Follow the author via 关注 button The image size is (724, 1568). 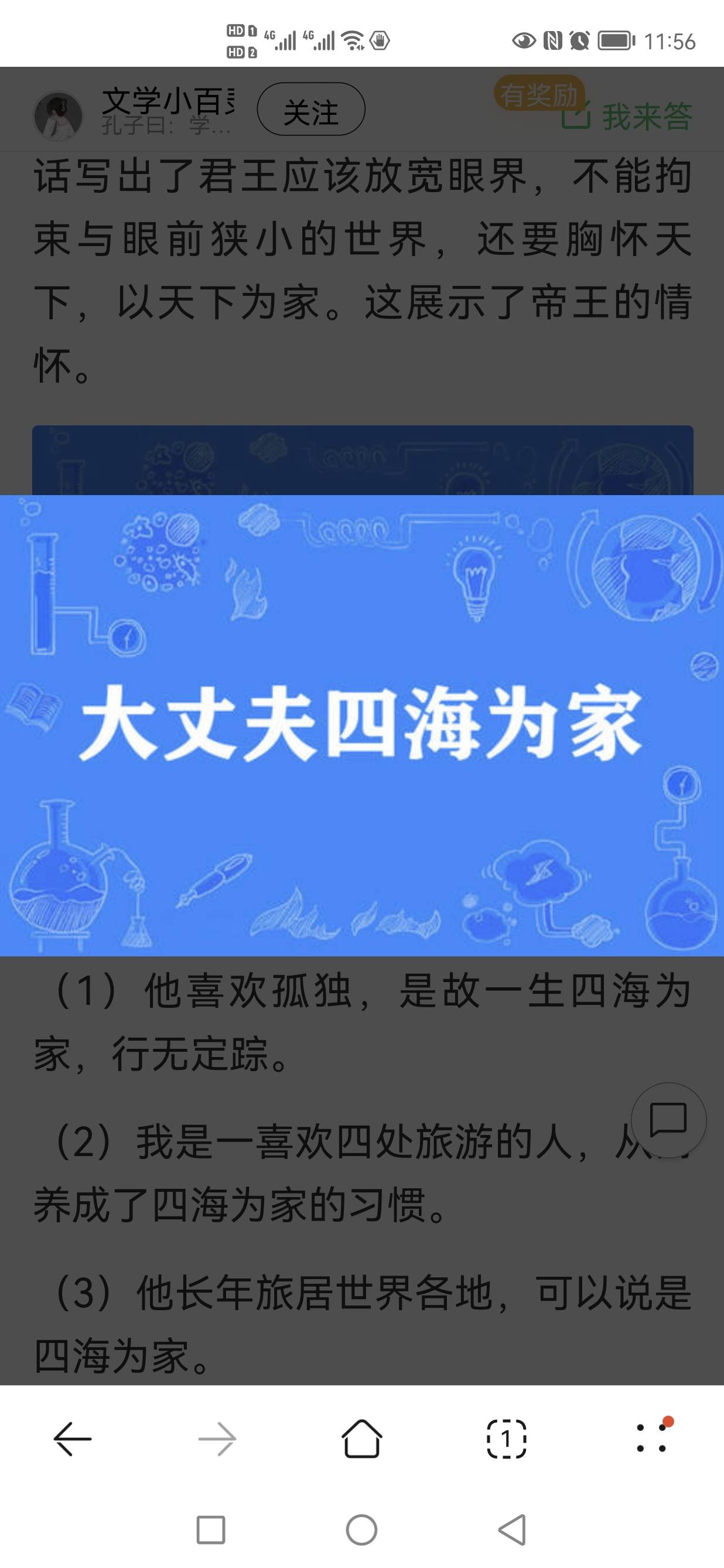(x=311, y=110)
